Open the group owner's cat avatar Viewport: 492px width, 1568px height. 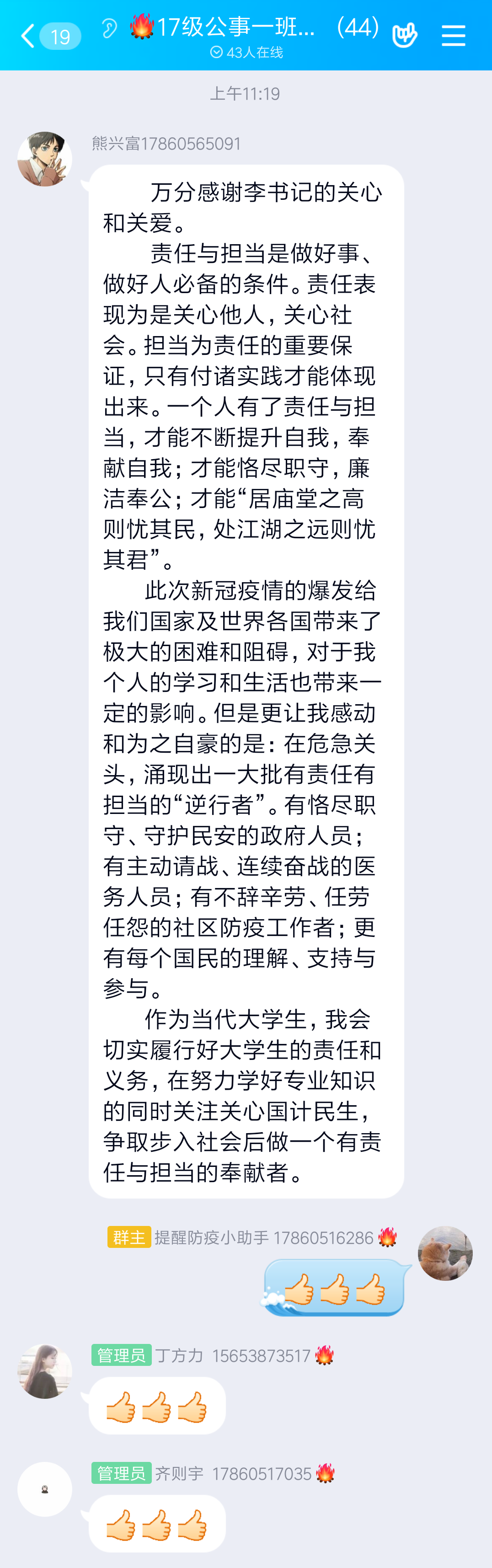445,1252
